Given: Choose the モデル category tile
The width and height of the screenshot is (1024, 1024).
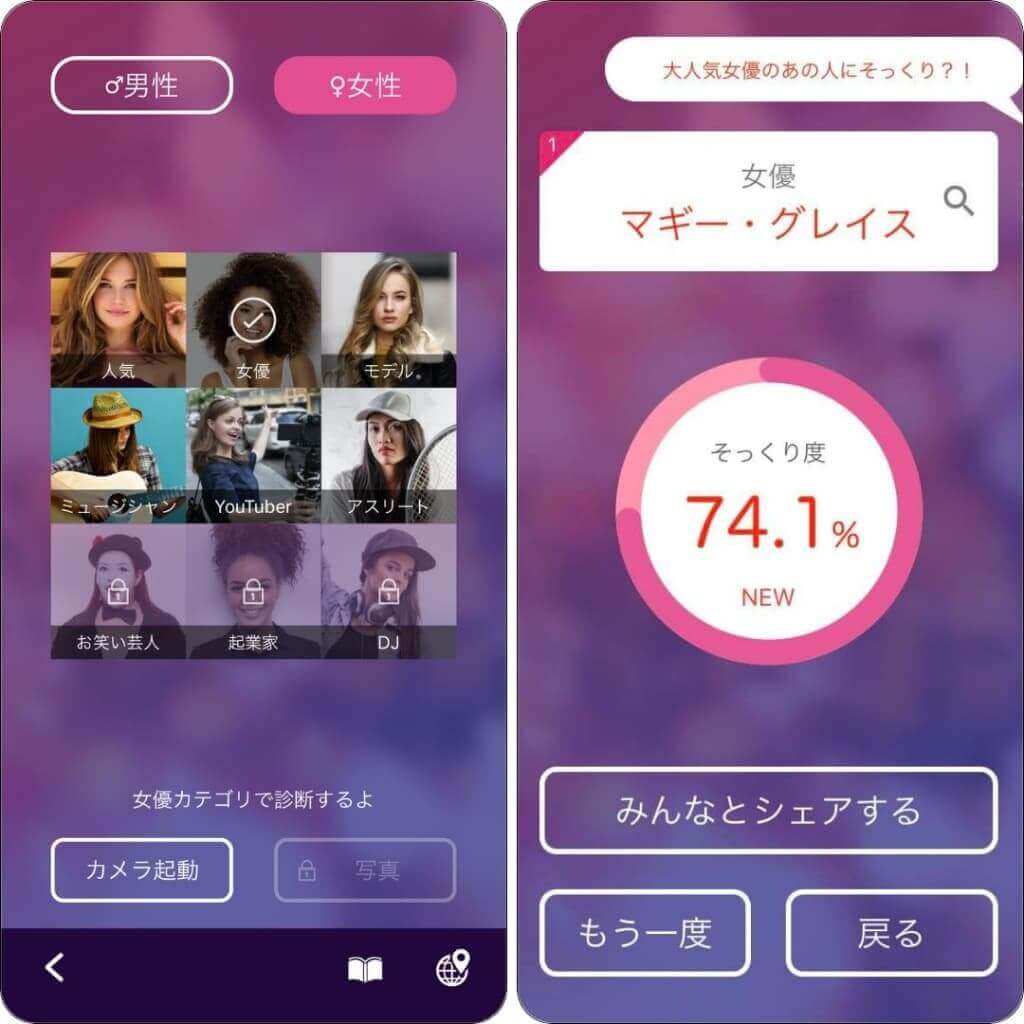Looking at the screenshot, I should click(x=388, y=320).
